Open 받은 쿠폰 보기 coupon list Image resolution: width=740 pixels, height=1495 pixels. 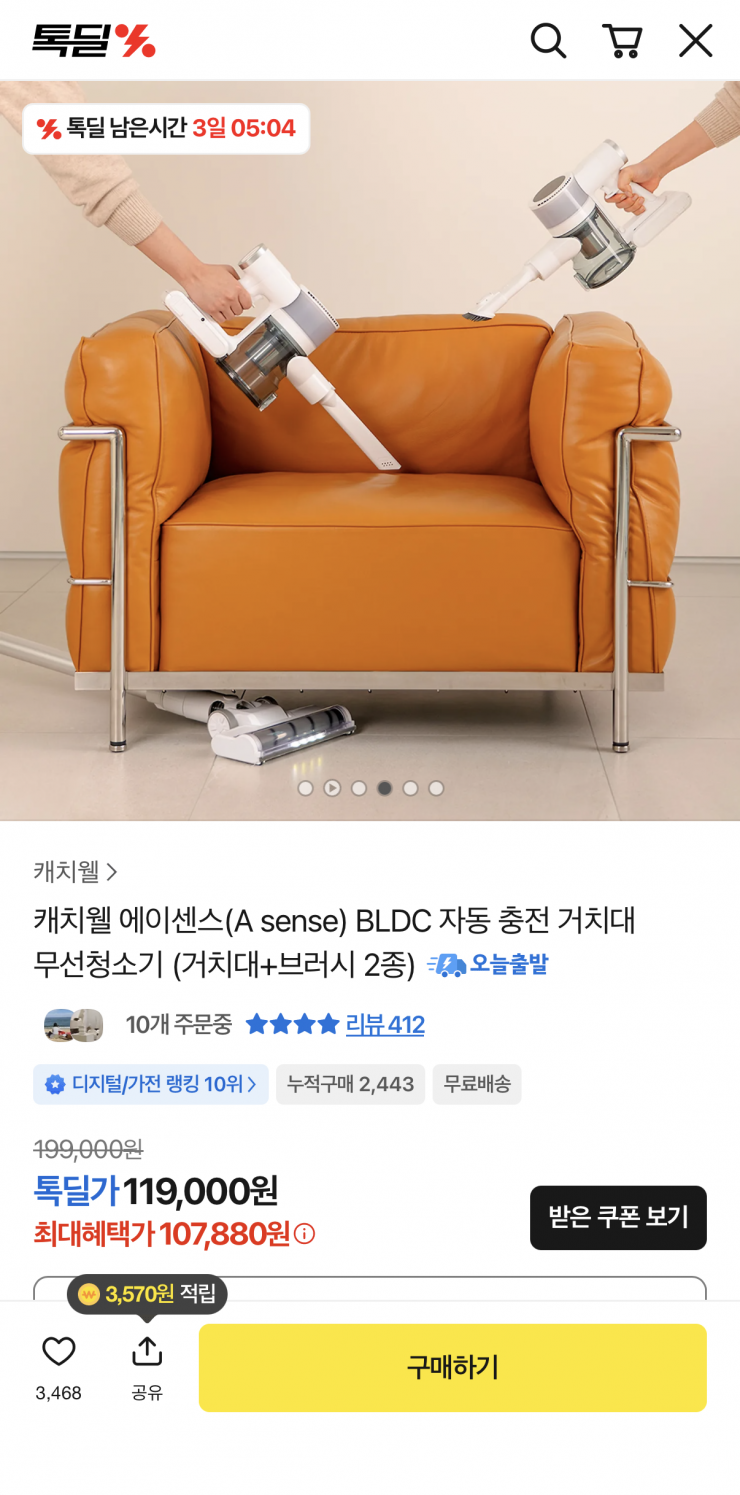[x=618, y=1218]
